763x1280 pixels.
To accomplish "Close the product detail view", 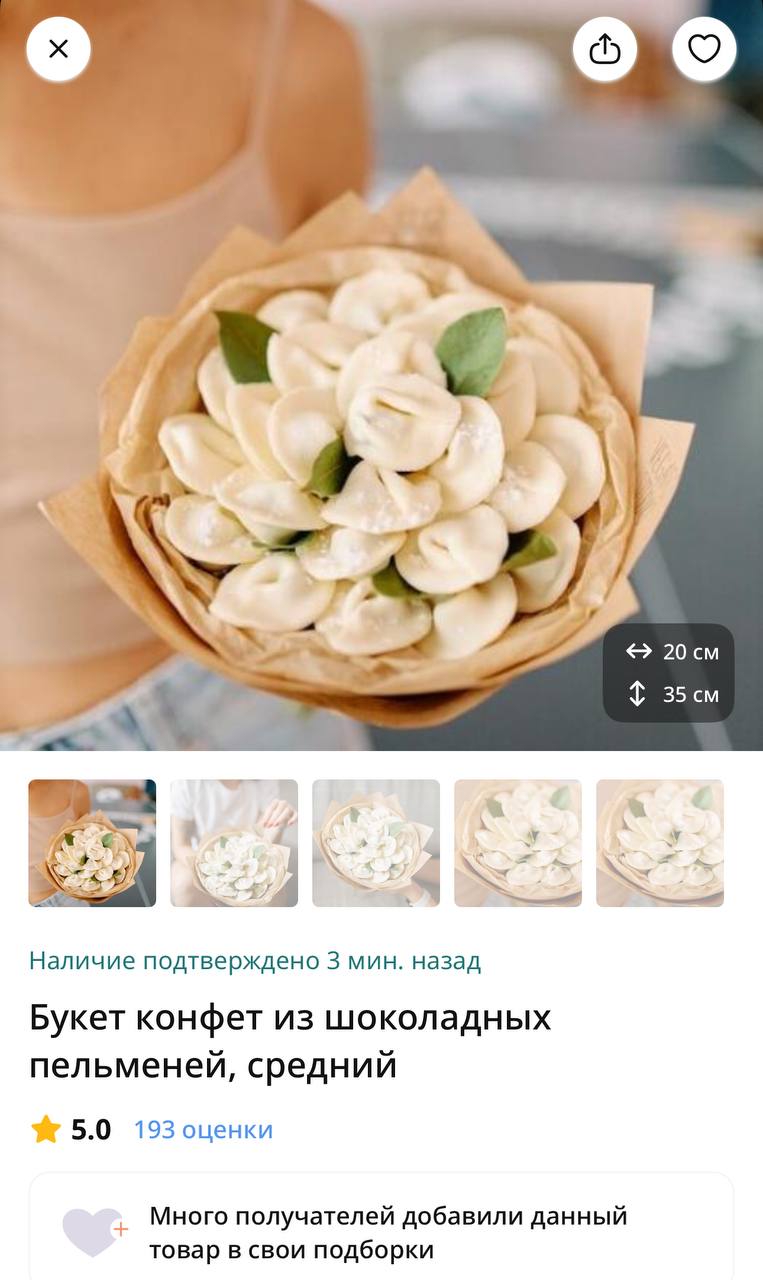I will [x=58, y=49].
